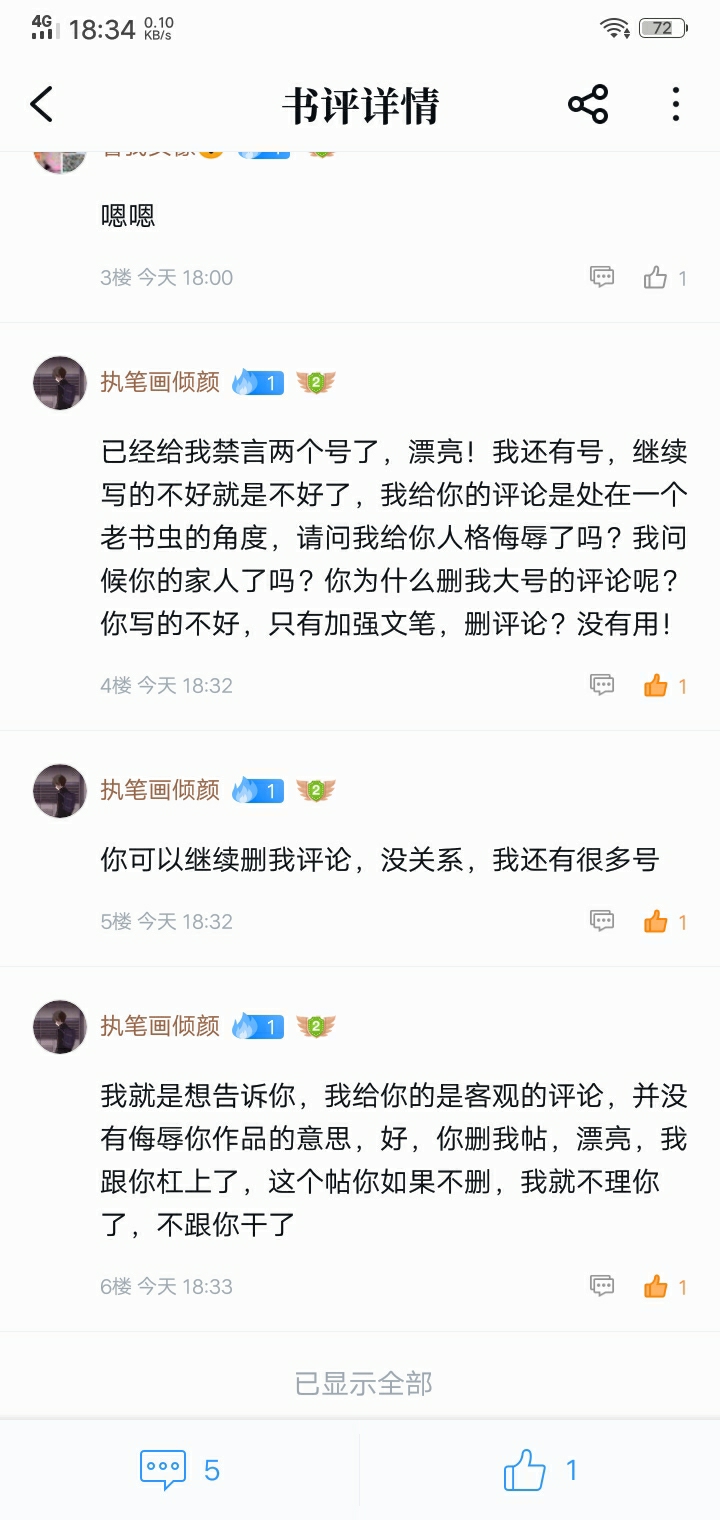Go back from 书评详情 page
Image resolution: width=720 pixels, height=1520 pixels.
click(42, 104)
